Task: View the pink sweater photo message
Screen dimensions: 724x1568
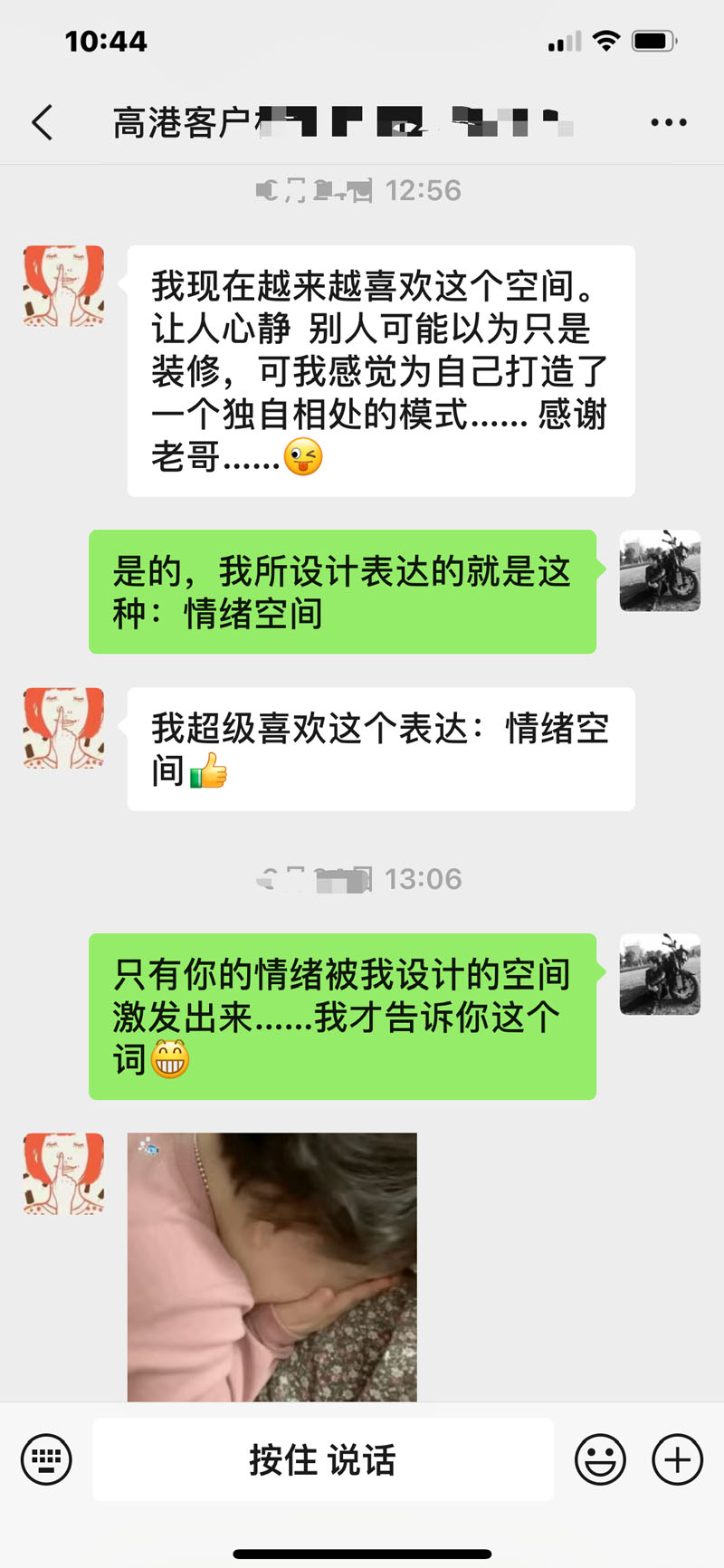Action: tap(271, 1267)
